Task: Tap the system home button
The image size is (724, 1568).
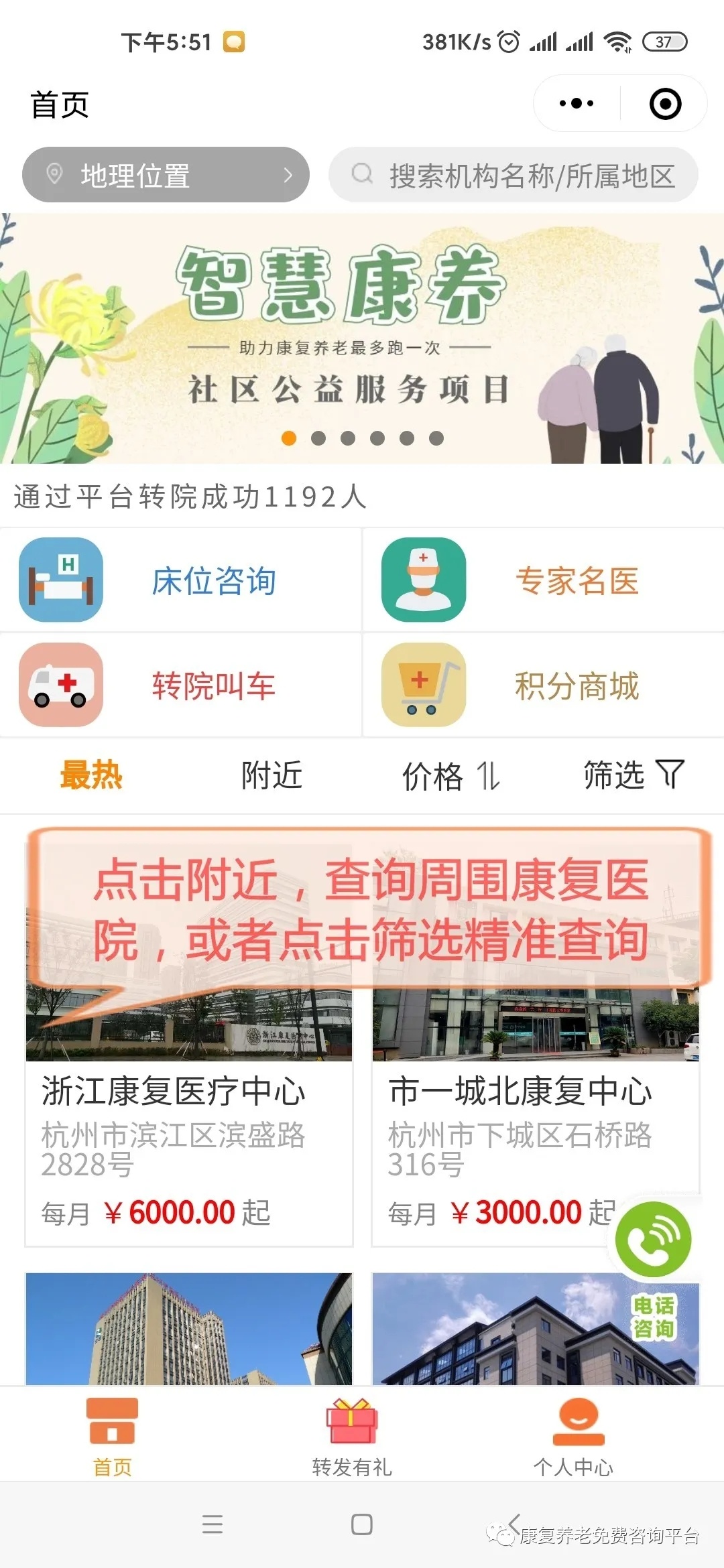Action: click(x=362, y=1525)
